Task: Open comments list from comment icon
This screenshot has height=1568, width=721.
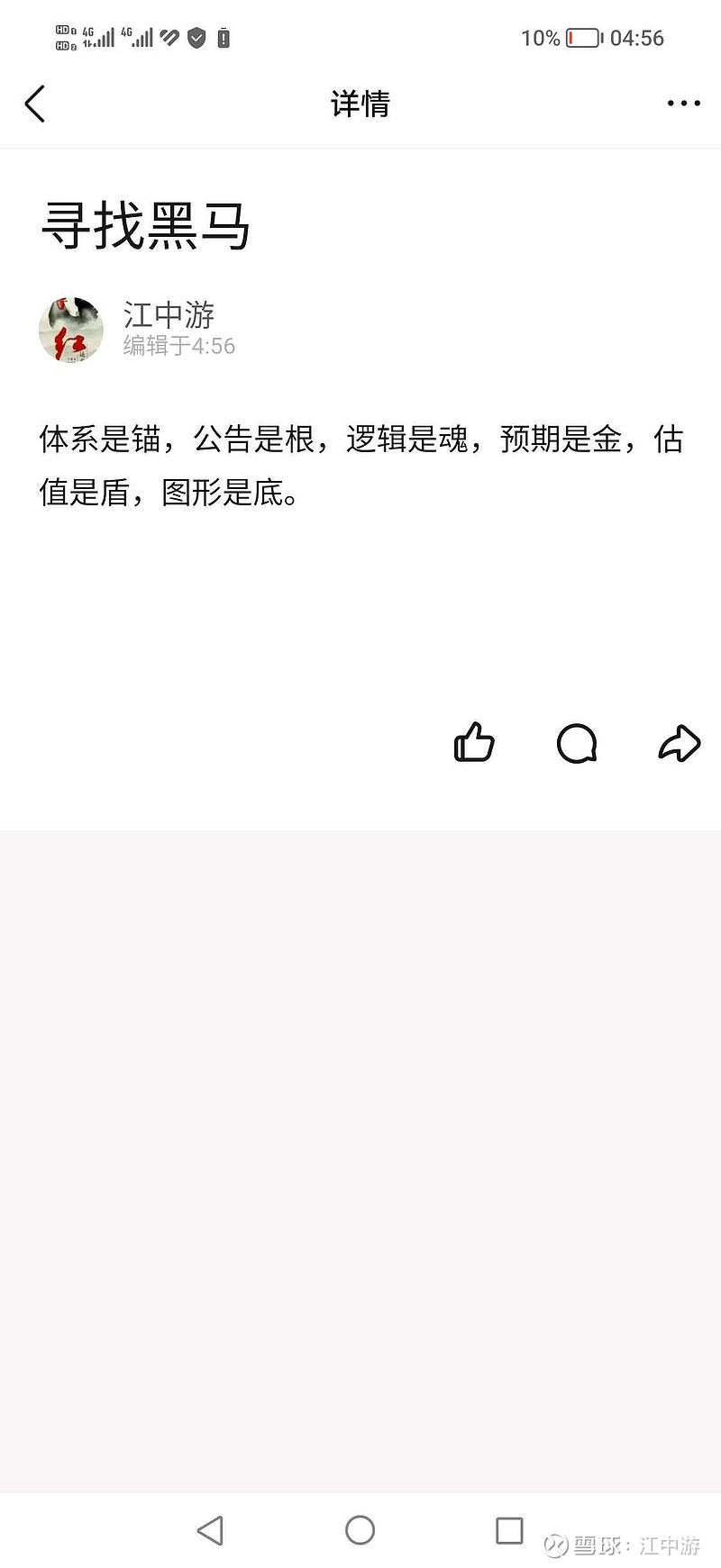Action: (x=578, y=745)
